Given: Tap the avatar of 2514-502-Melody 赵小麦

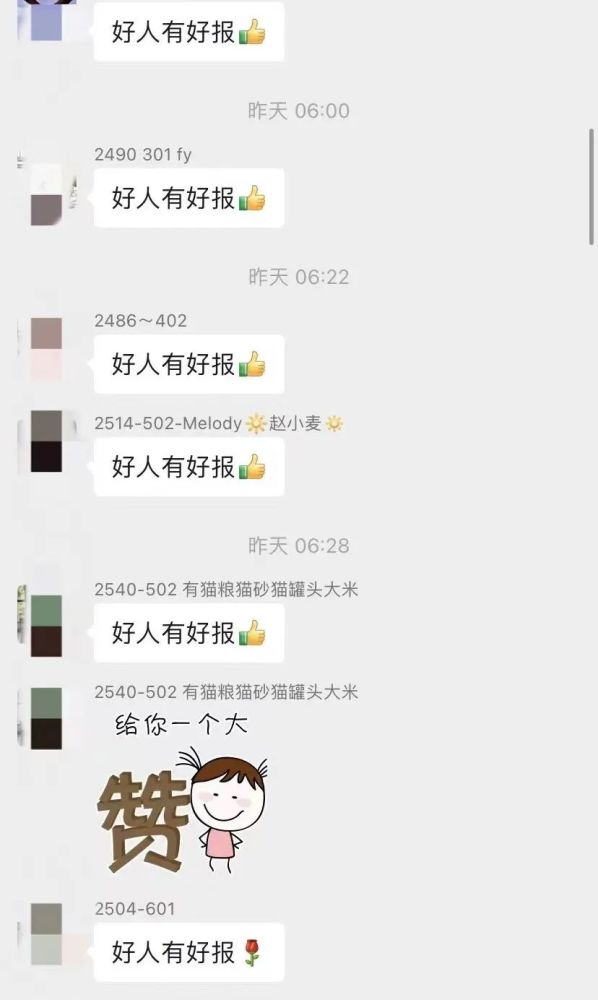Looking at the screenshot, I should click(x=47, y=441).
